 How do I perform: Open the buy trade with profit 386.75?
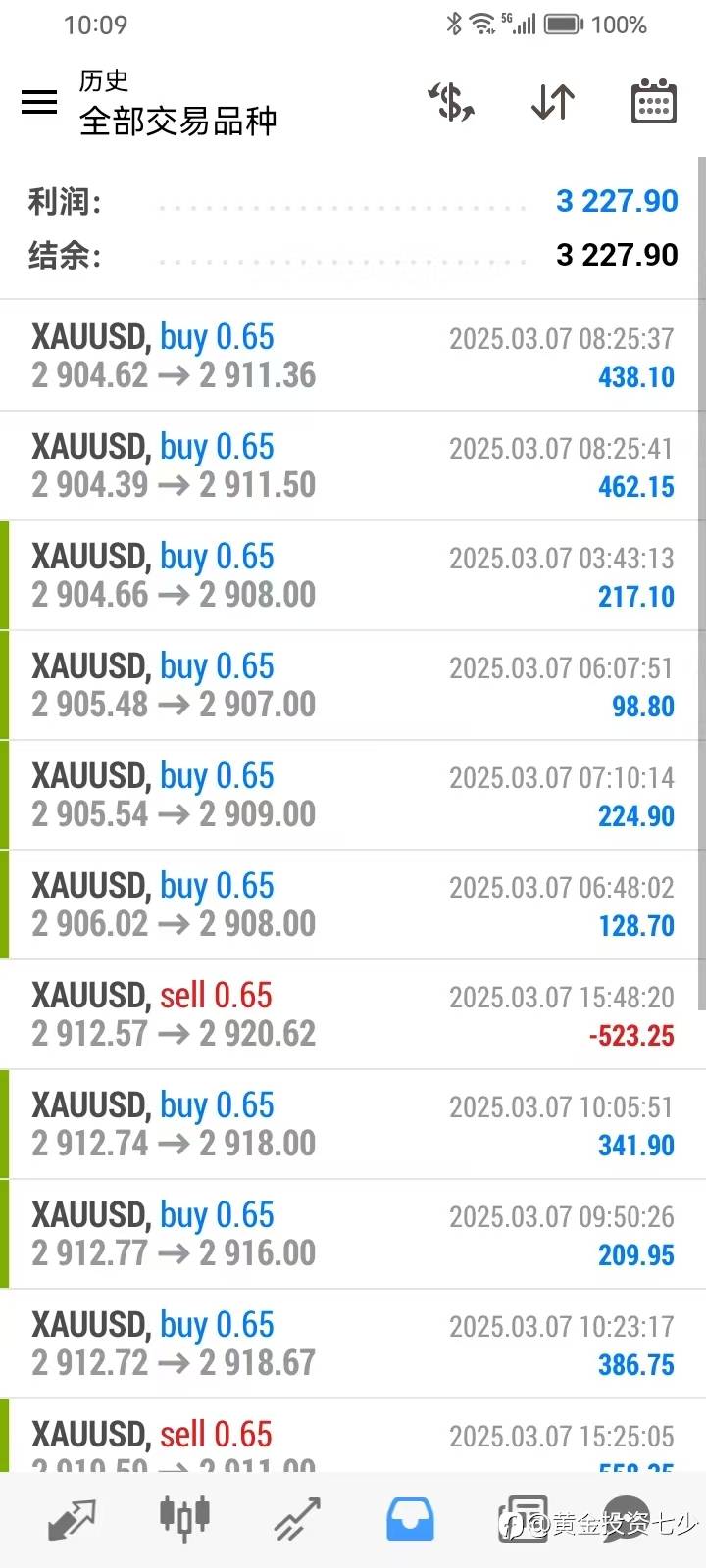click(x=353, y=1344)
